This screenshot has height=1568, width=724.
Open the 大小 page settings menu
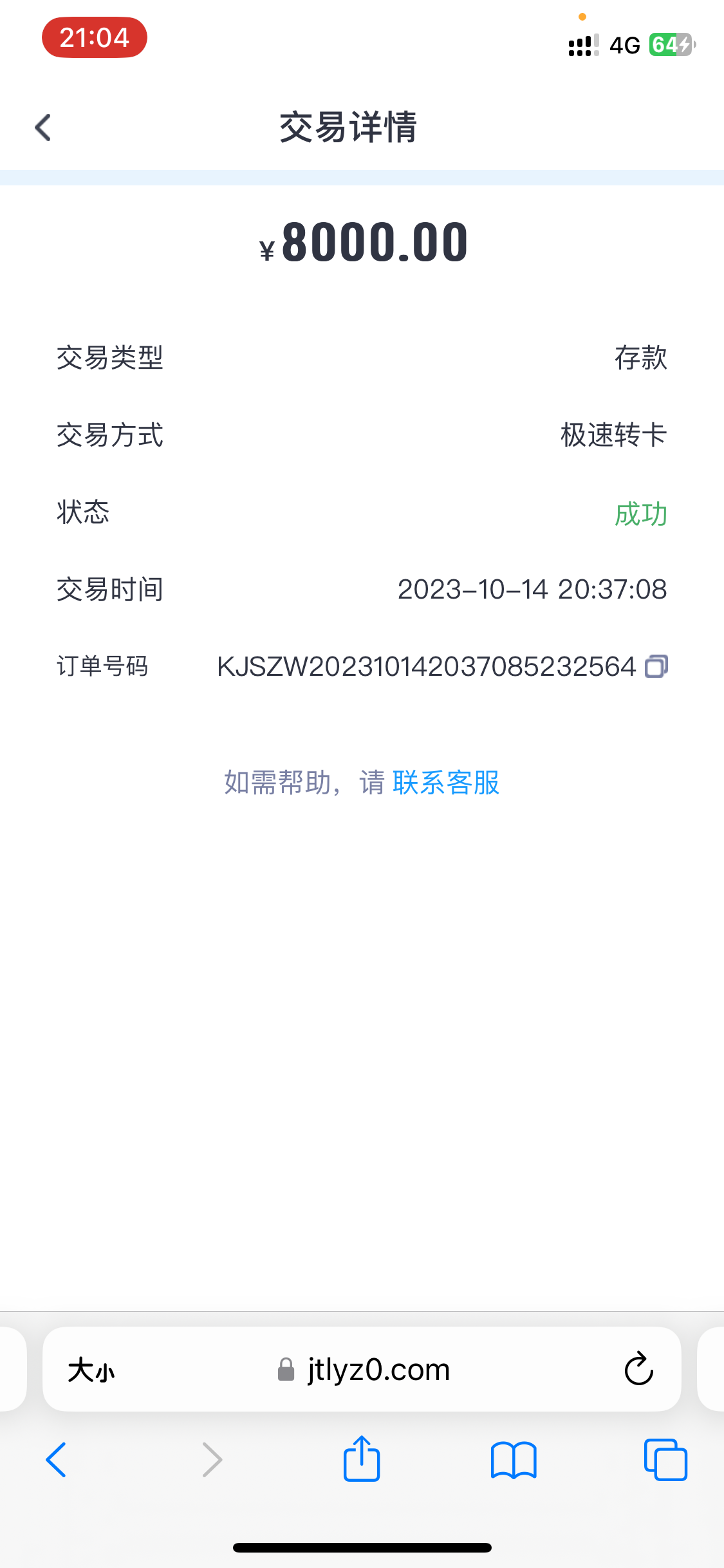coord(91,1369)
